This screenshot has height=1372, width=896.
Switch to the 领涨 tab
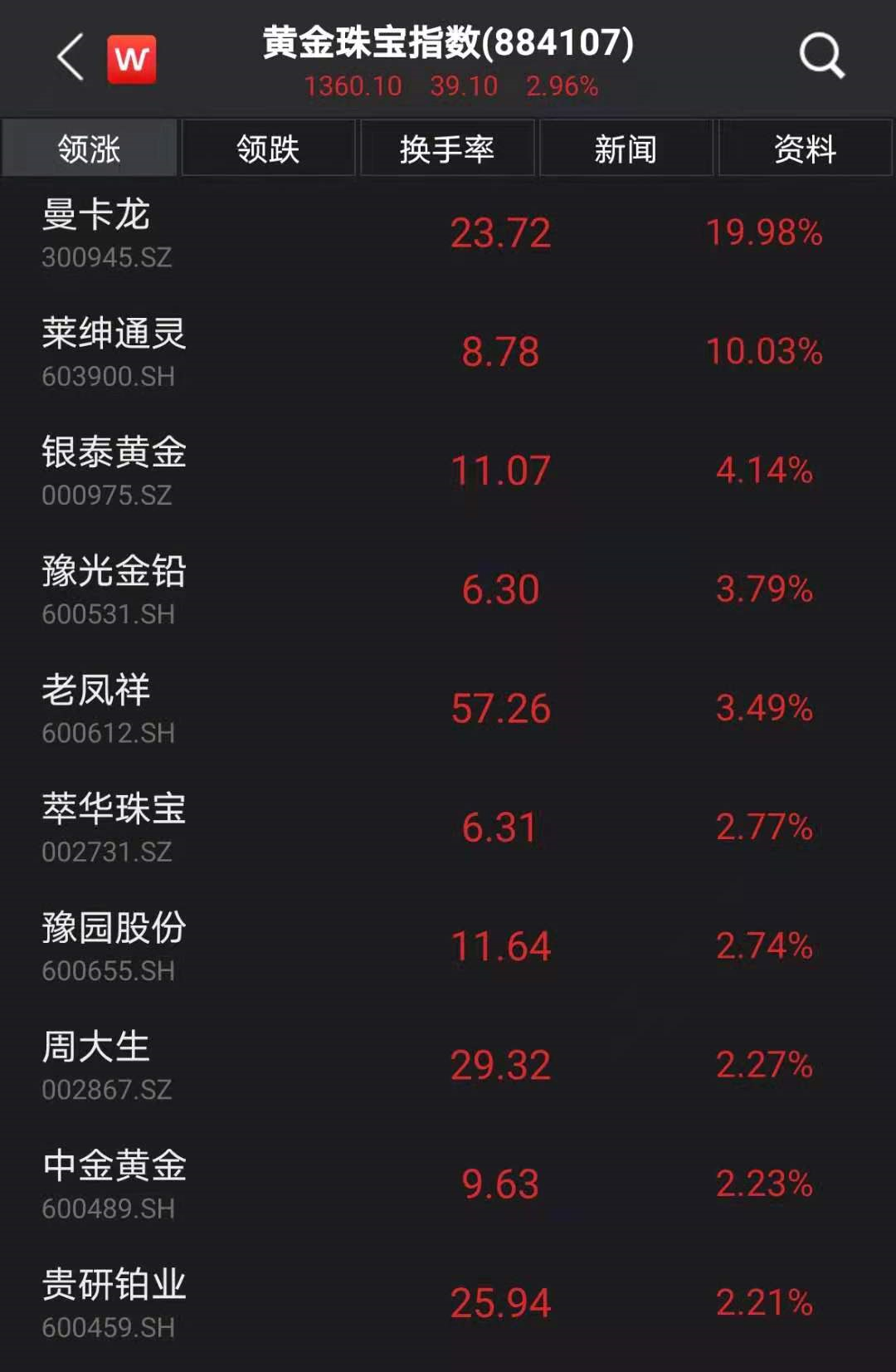tap(90, 149)
